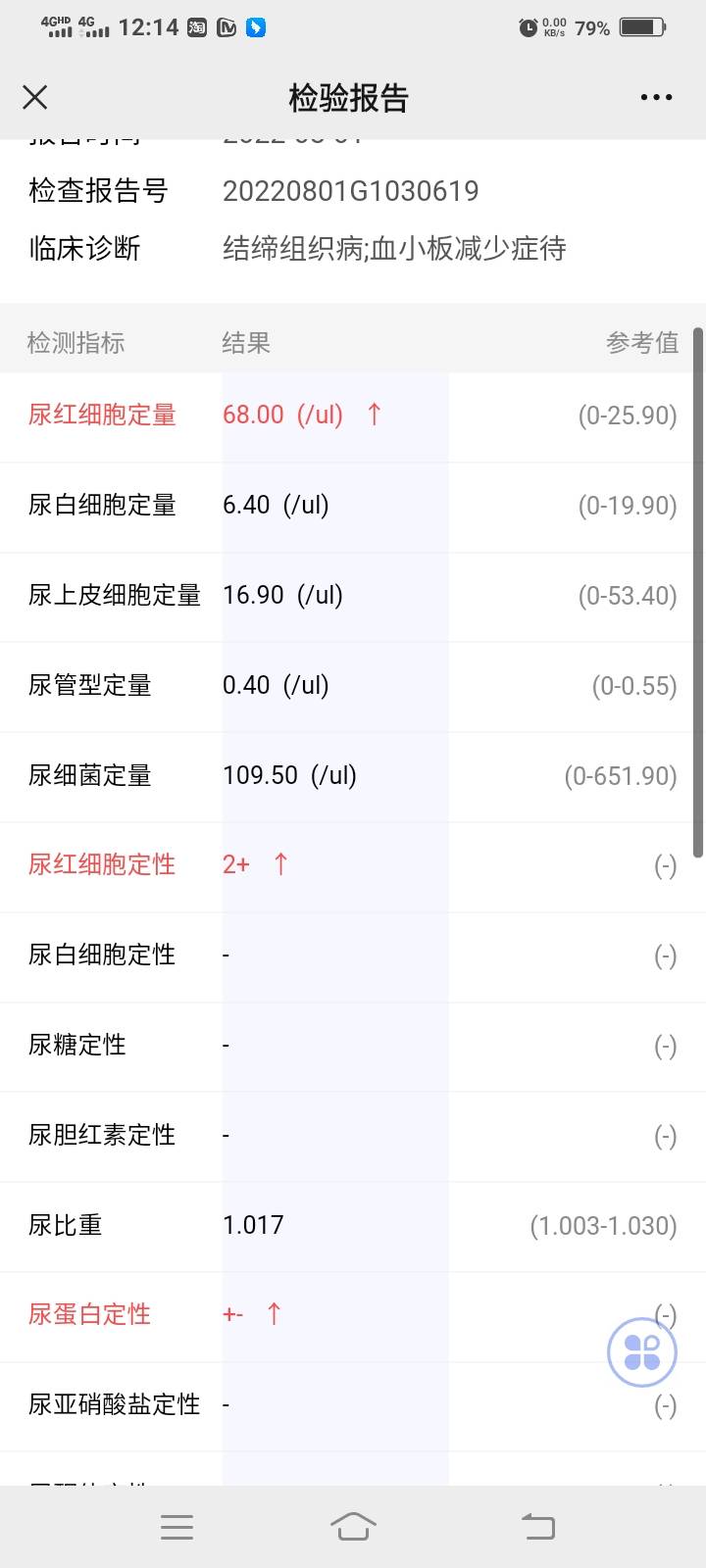Tap the floating mini program ball
Screen dimensions: 706x1568
[x=642, y=1351]
